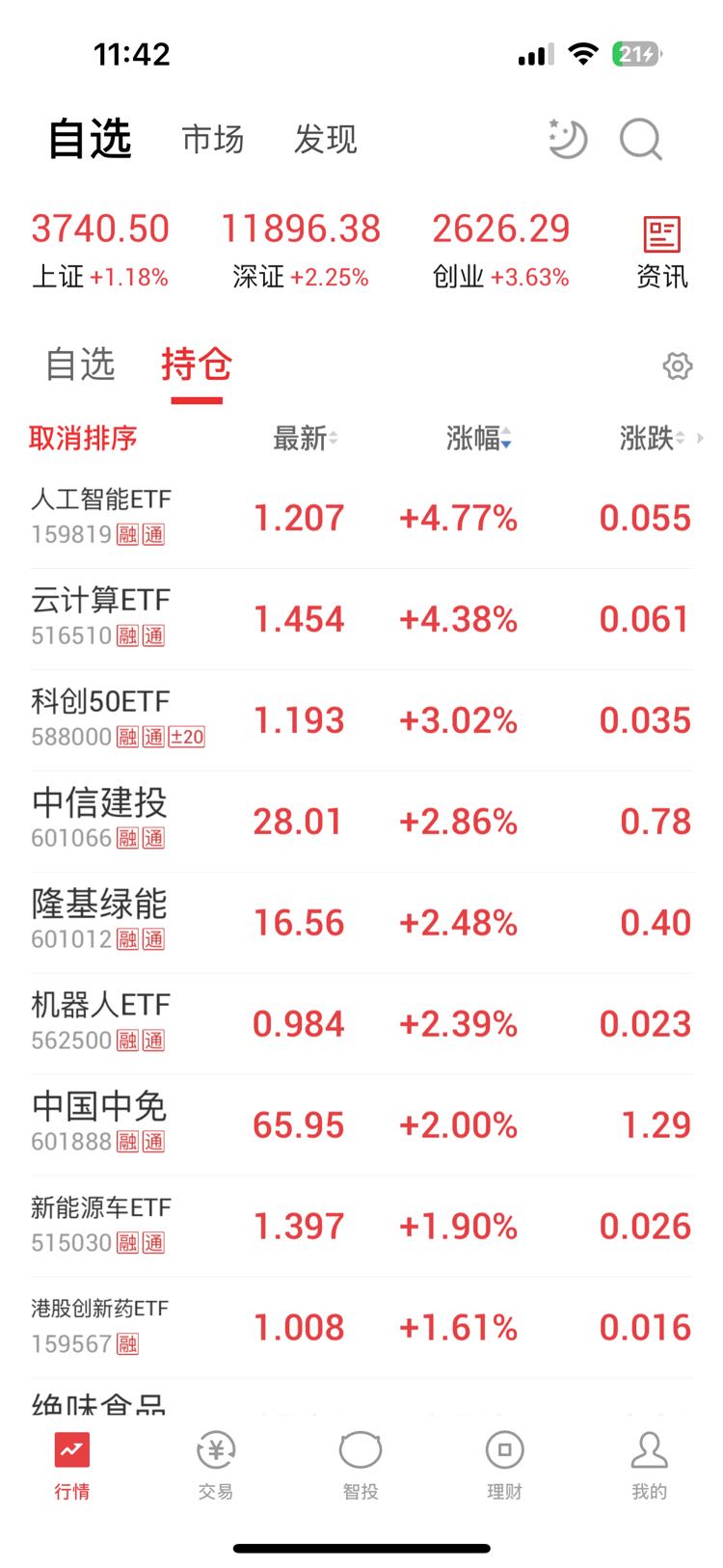Go to the 智投 bottom tab

(361, 1466)
